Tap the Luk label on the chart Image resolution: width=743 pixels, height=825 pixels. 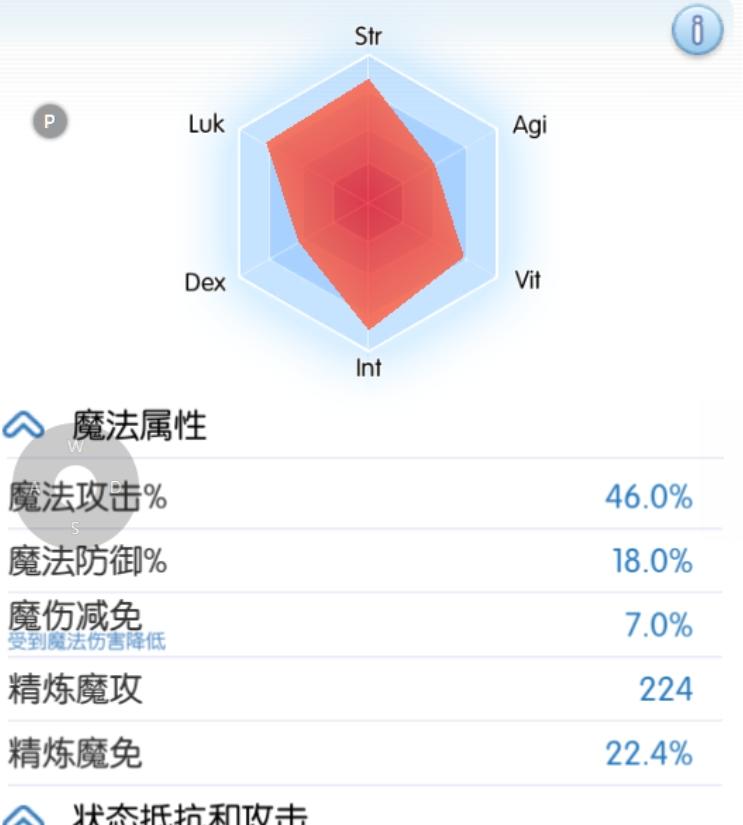pos(206,125)
